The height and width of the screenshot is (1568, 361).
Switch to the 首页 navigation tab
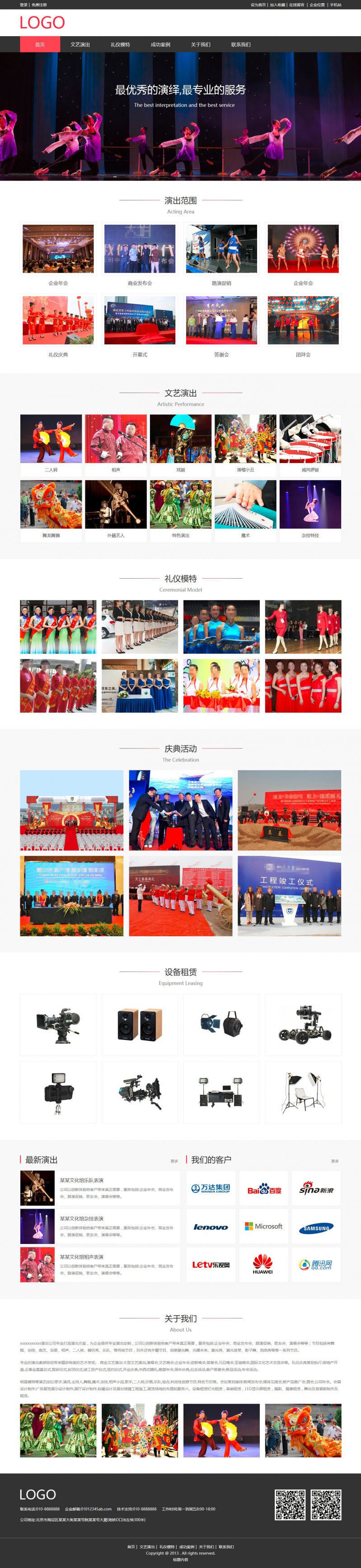pos(40,44)
